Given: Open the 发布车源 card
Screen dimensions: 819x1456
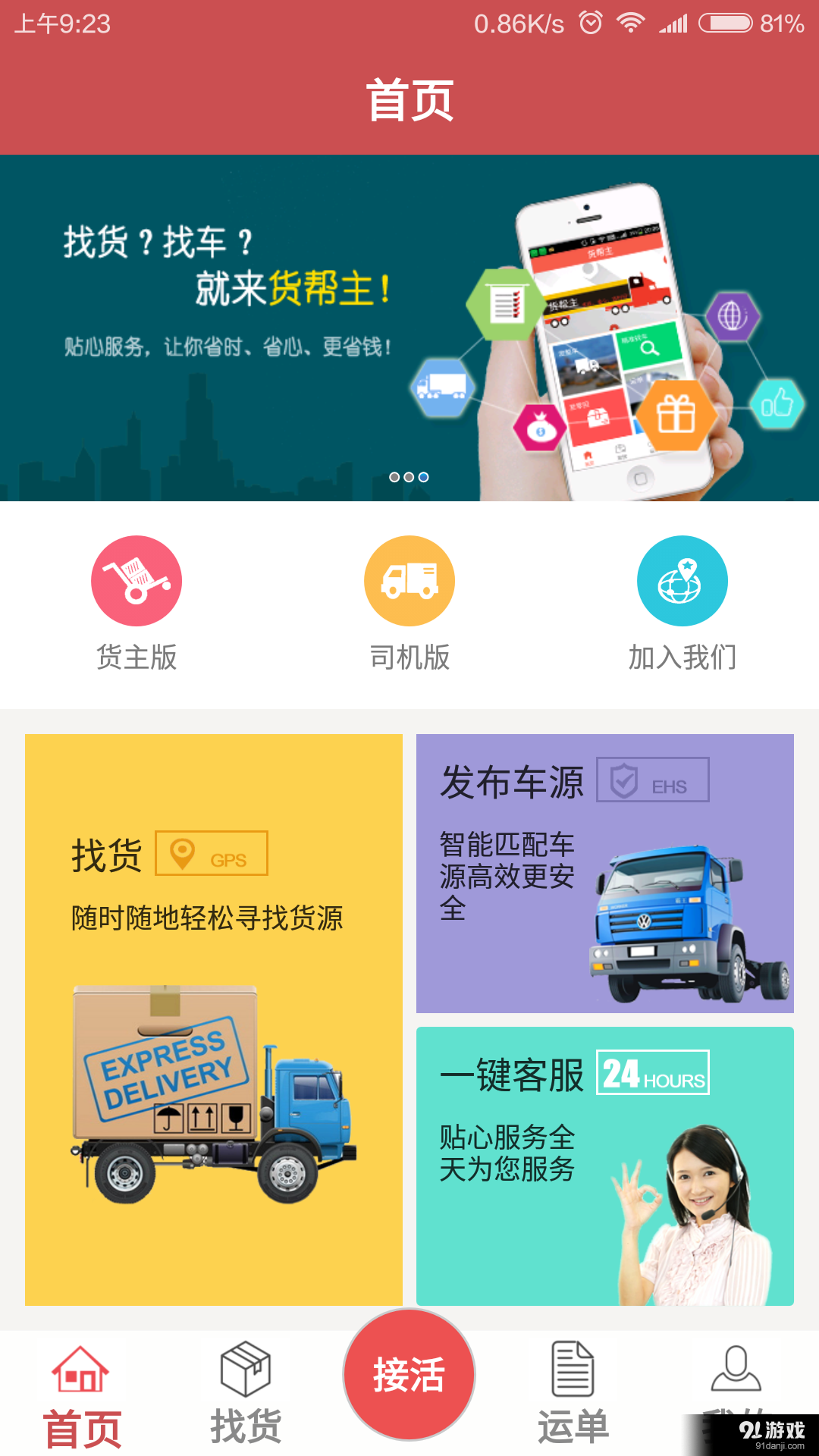Looking at the screenshot, I should (x=605, y=872).
